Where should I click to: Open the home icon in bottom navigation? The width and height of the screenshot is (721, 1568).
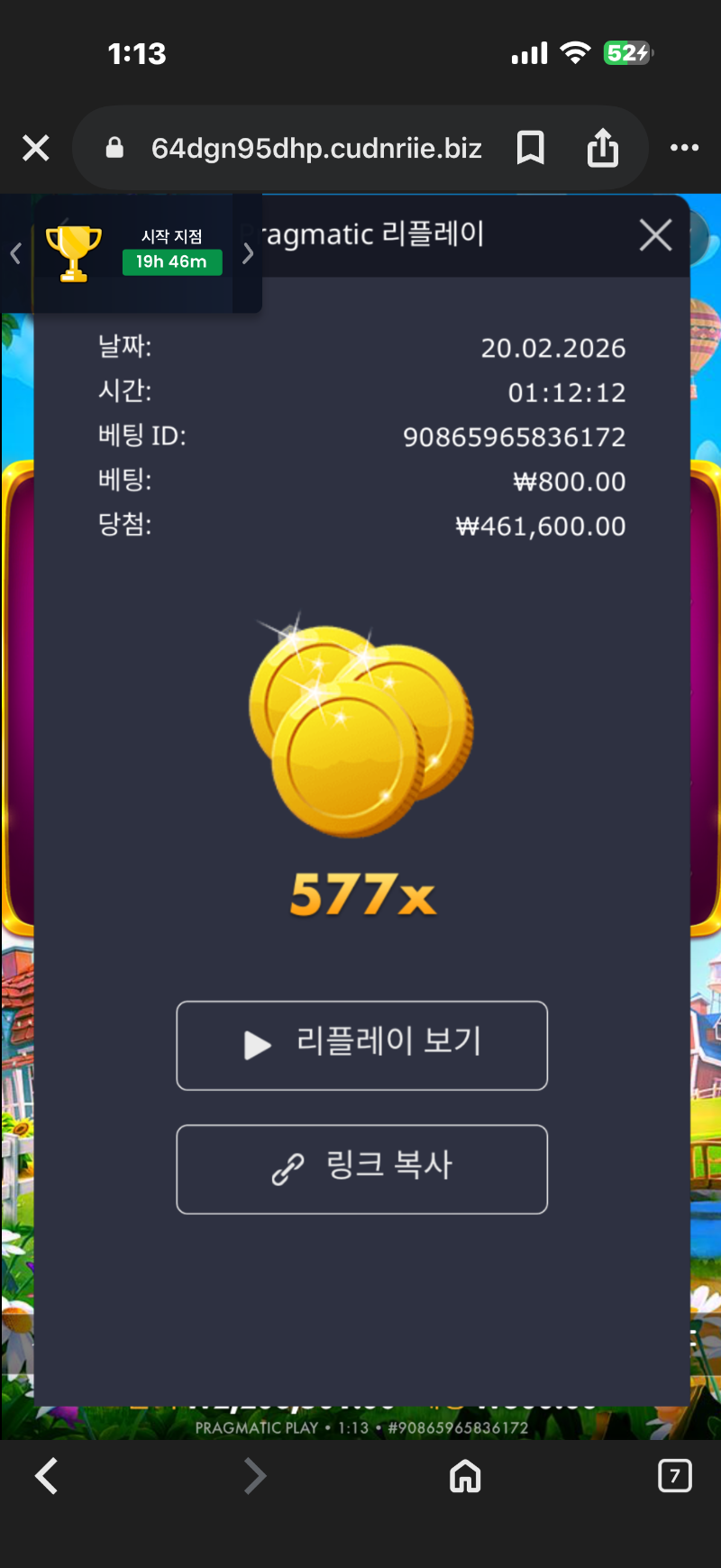coord(464,1476)
